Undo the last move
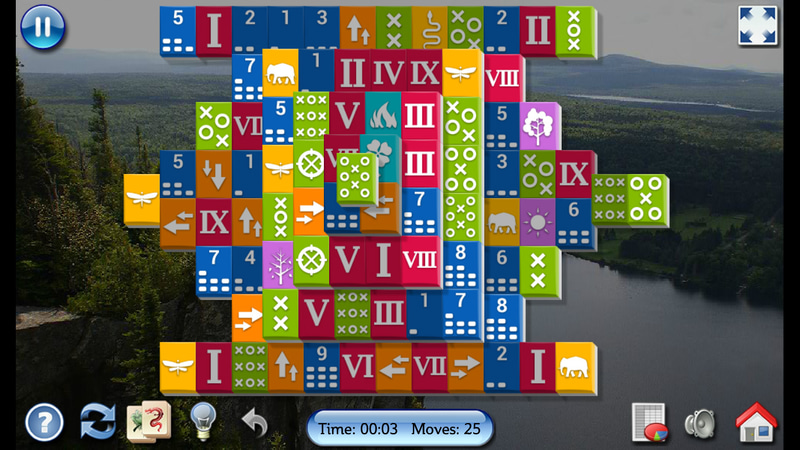The image size is (800, 450). point(256,422)
